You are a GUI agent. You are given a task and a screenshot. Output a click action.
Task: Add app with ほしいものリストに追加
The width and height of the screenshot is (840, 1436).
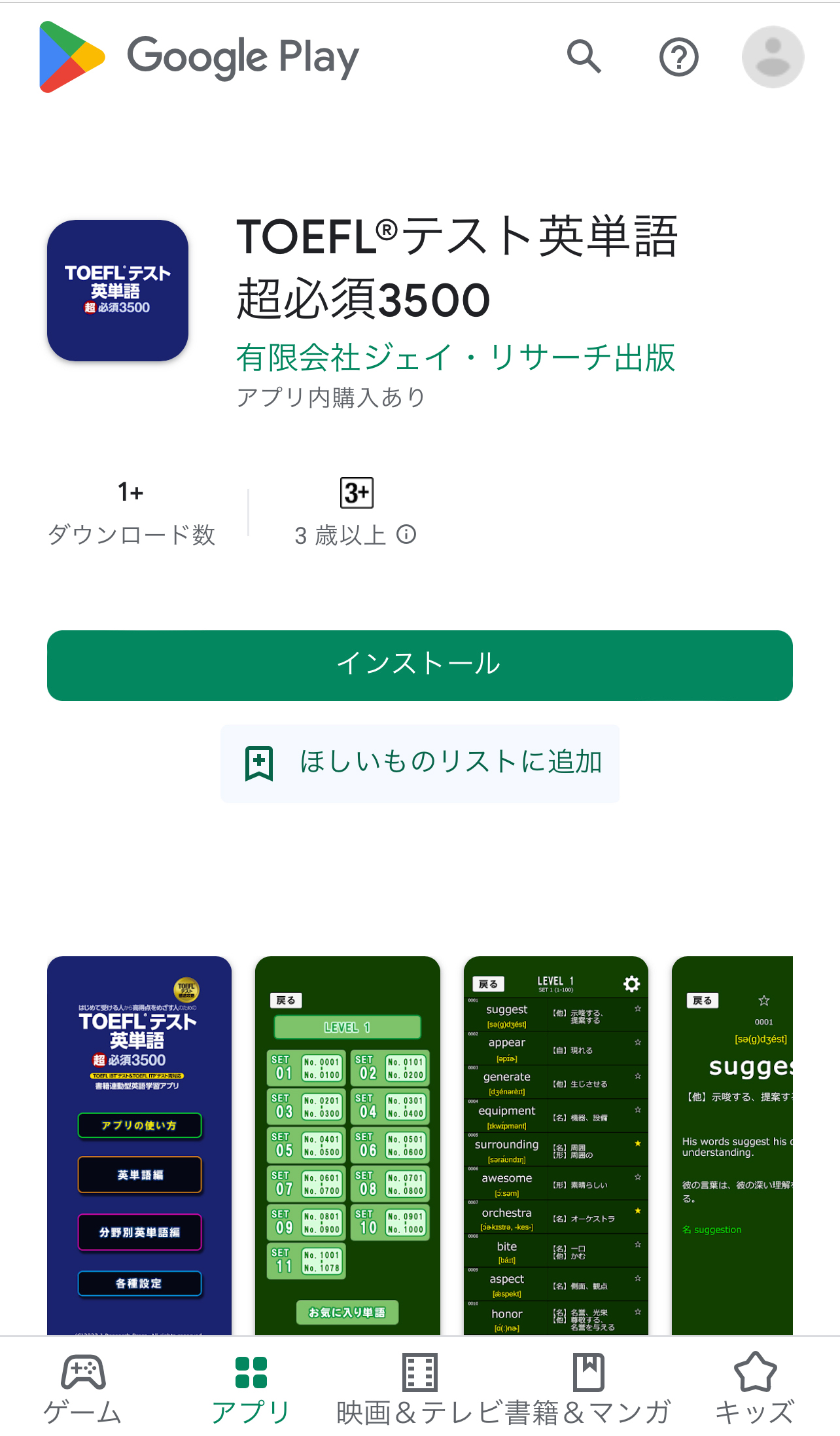(x=419, y=763)
